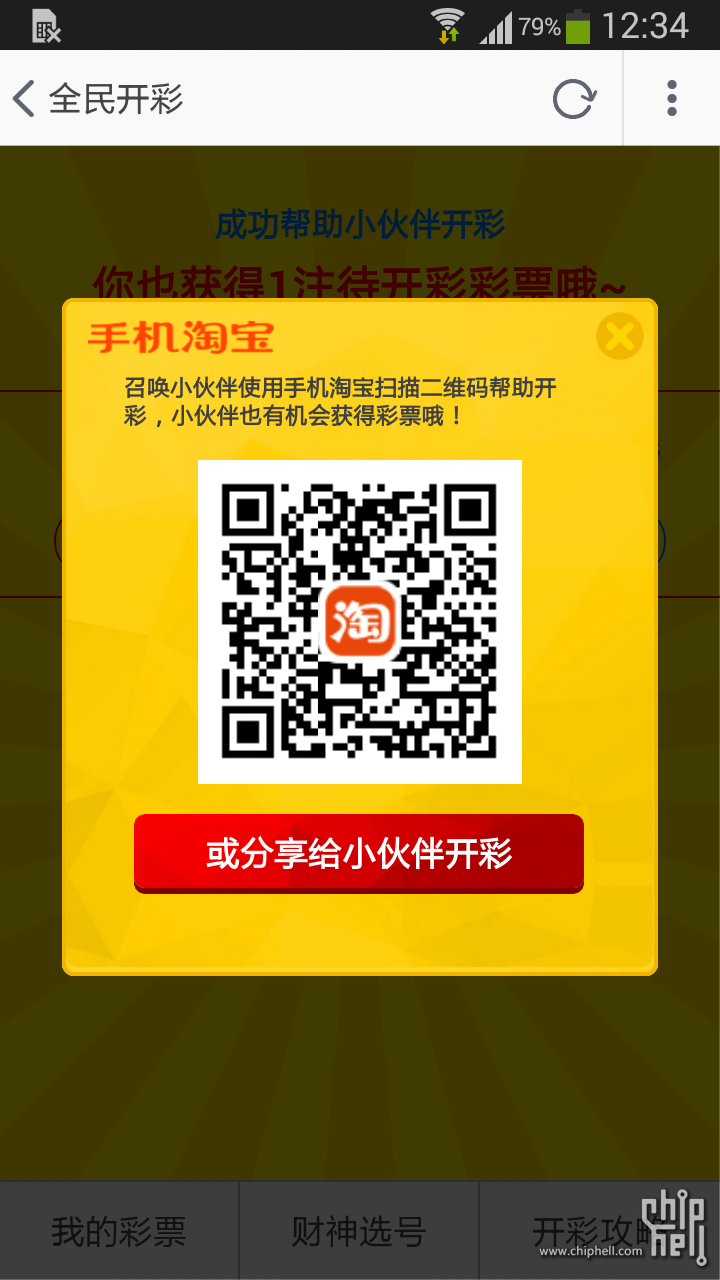Close the 手机淘宝 QR code popup
This screenshot has width=720, height=1280.
[619, 337]
